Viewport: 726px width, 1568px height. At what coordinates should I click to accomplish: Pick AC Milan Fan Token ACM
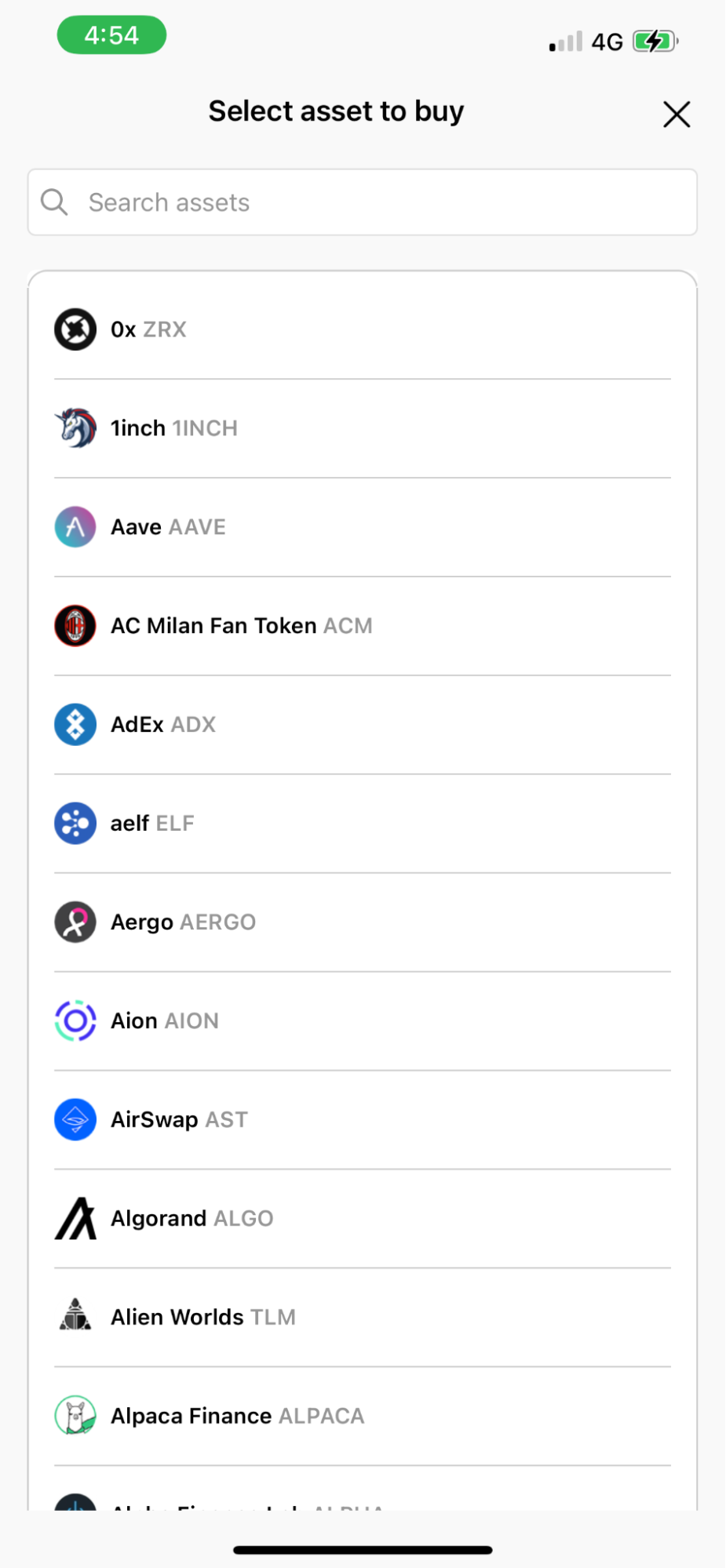click(363, 626)
